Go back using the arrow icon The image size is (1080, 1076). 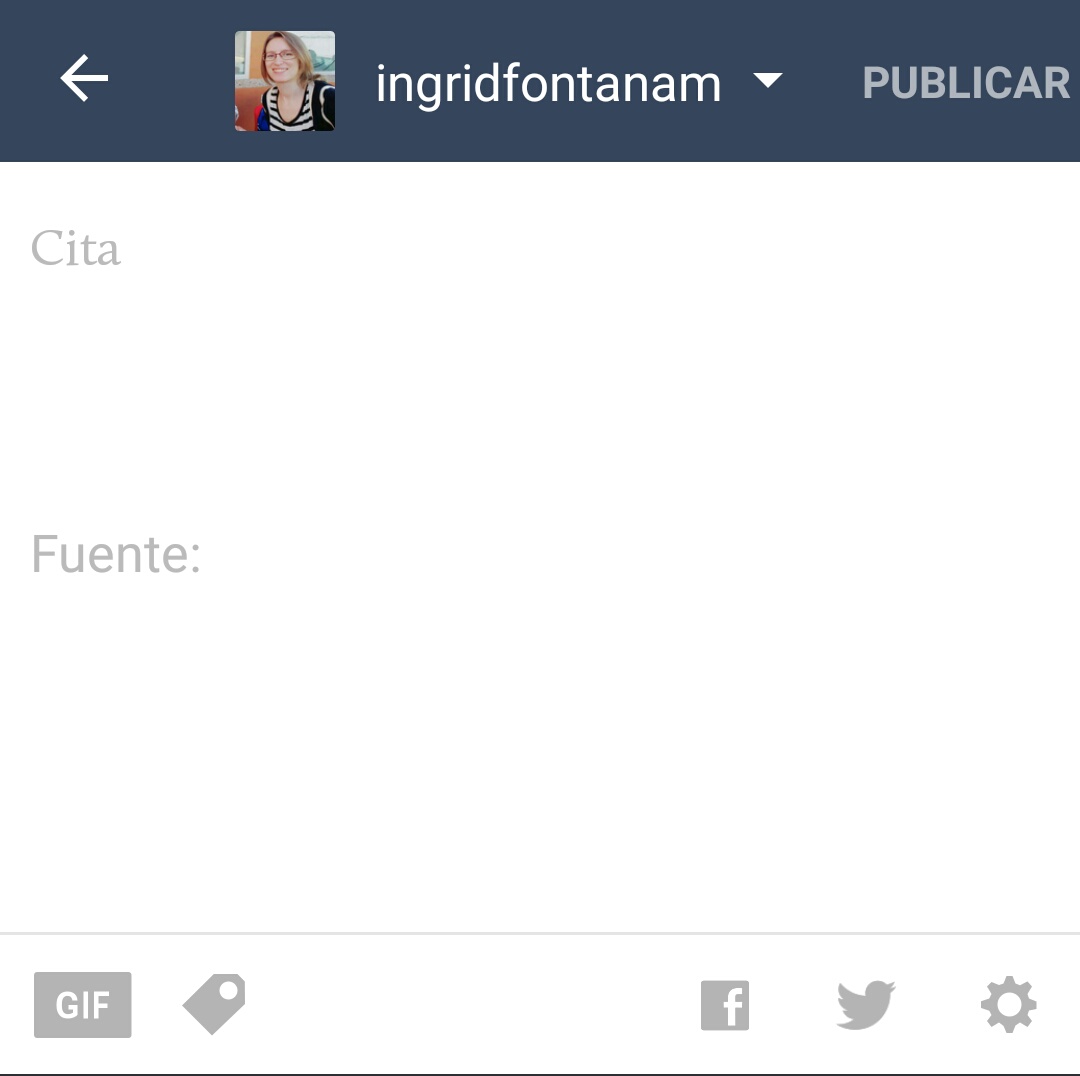84,80
